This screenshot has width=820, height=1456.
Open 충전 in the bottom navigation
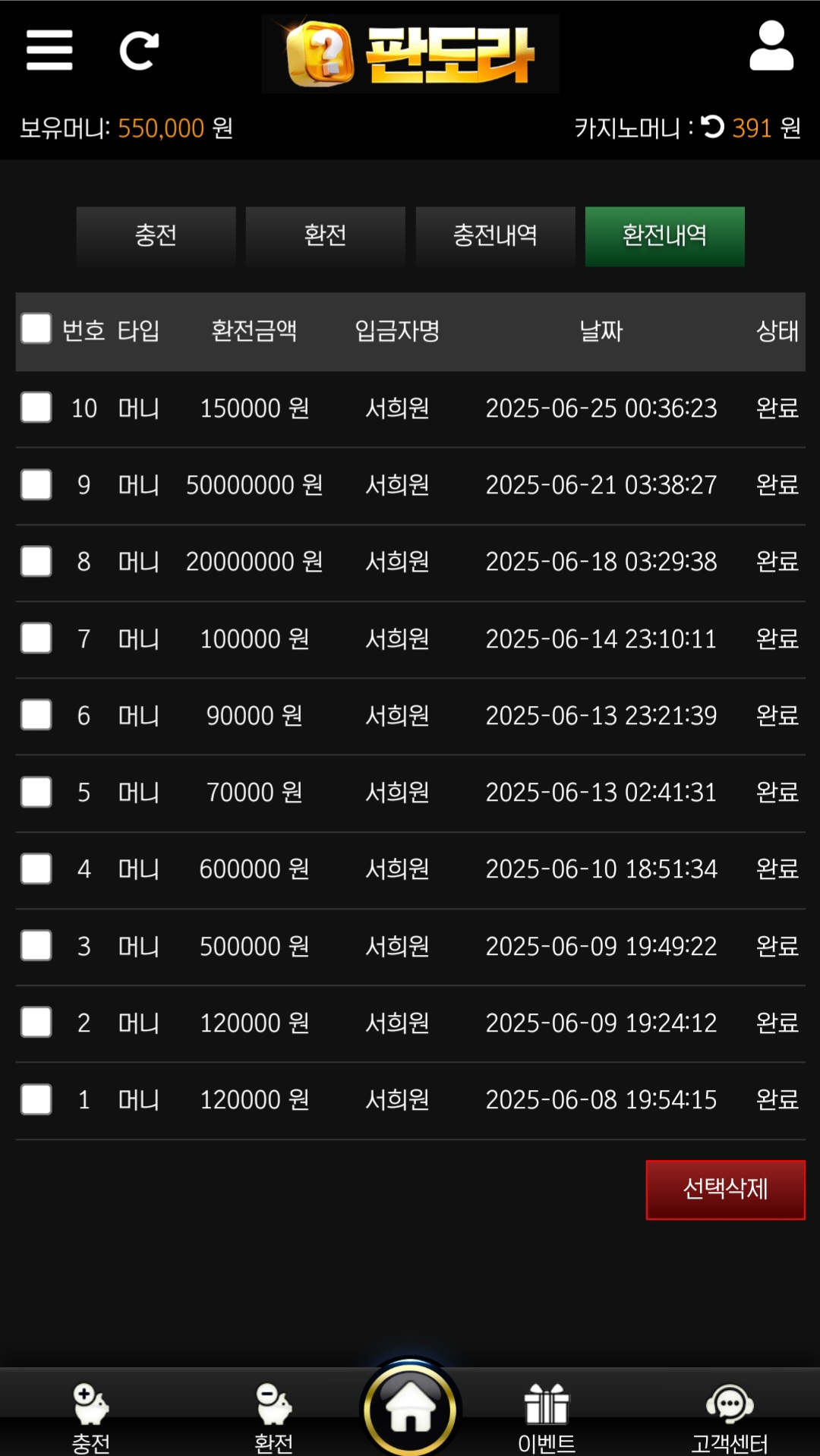(x=91, y=1417)
